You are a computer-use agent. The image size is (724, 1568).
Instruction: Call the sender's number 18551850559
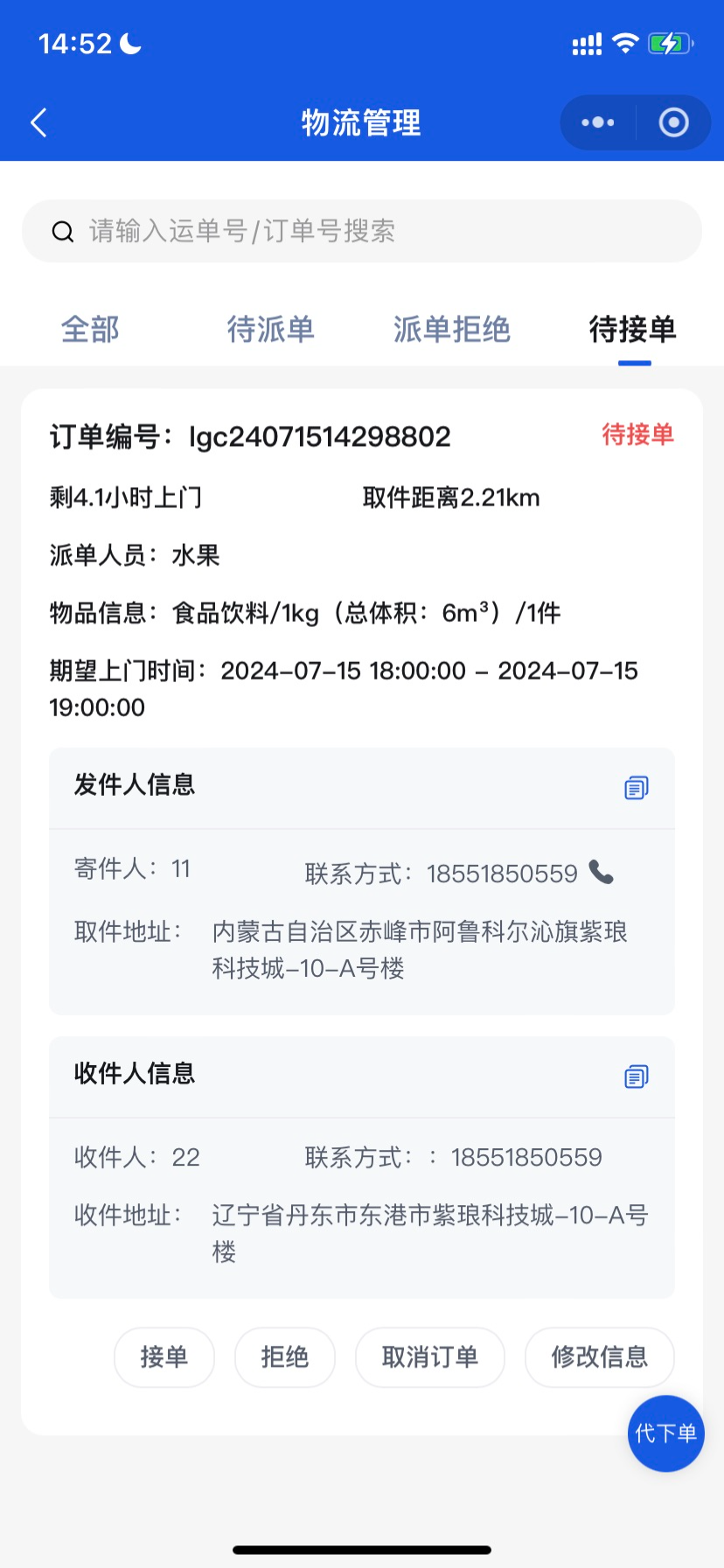point(602,872)
